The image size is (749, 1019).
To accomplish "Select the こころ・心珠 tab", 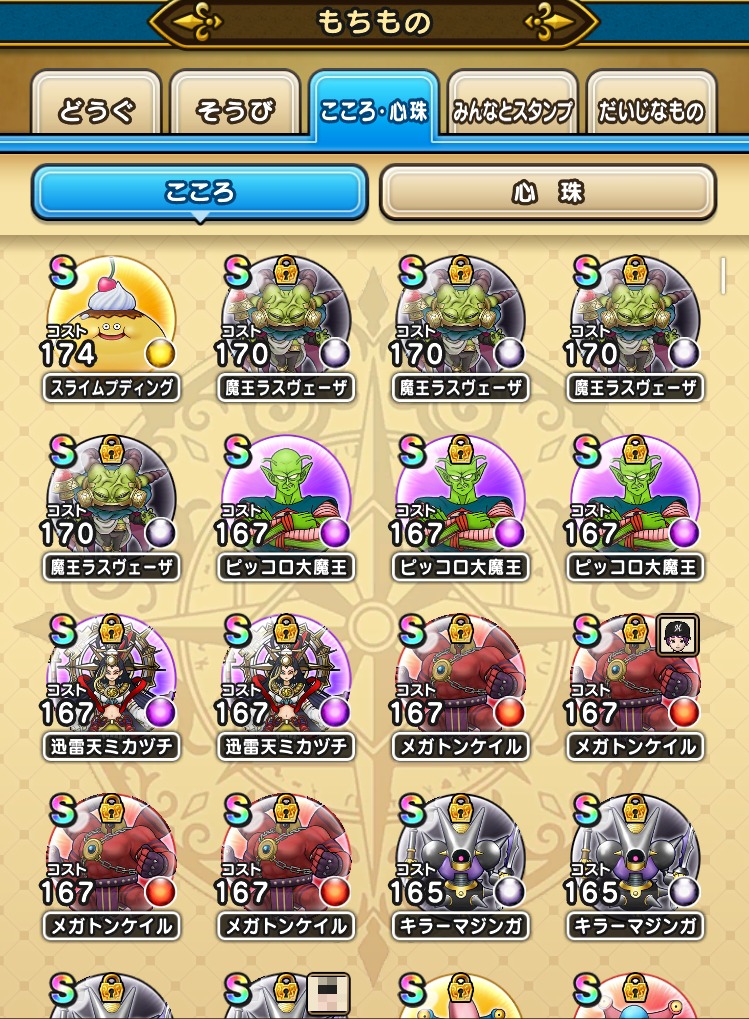I will click(x=374, y=110).
